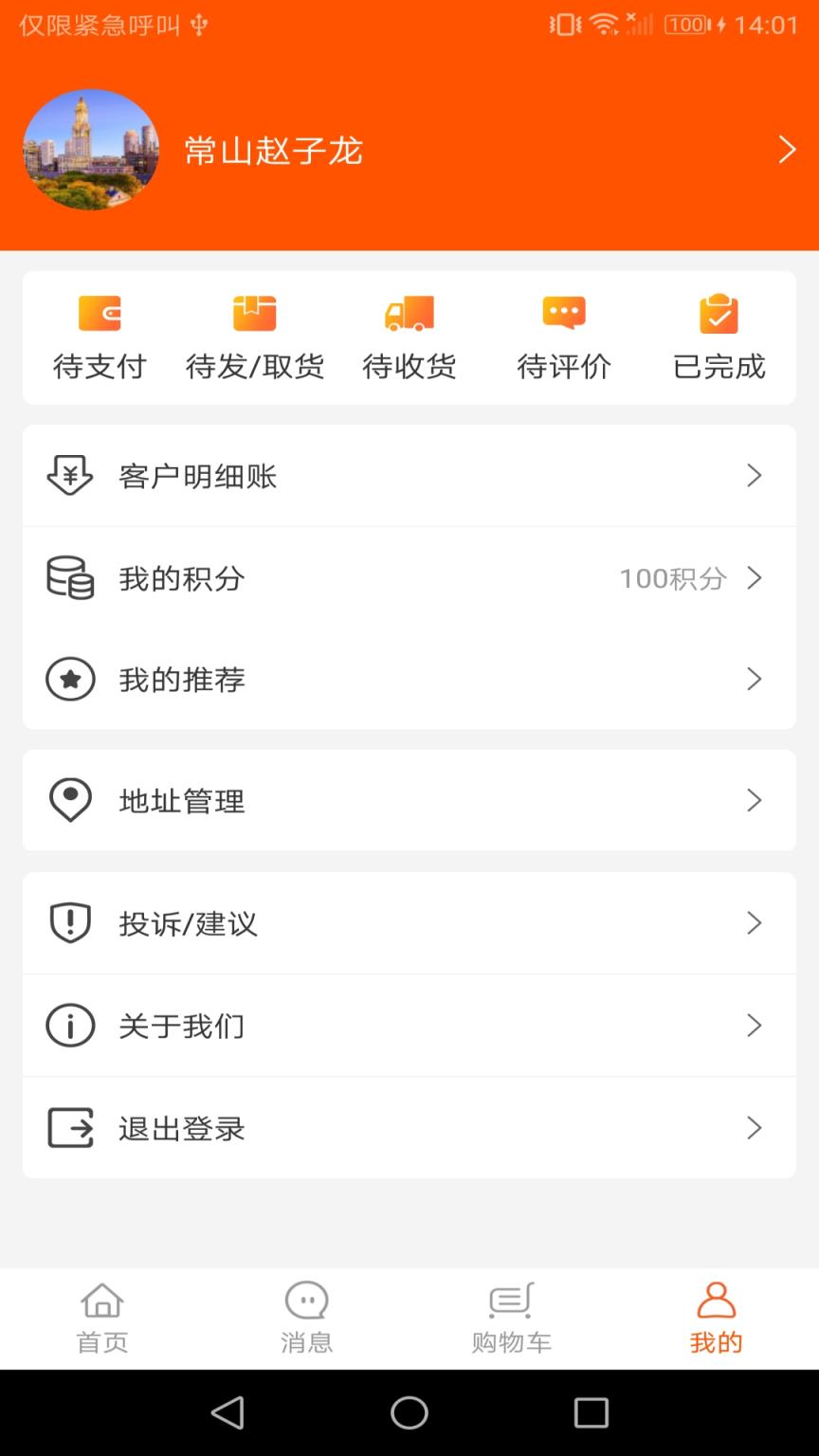The image size is (819, 1456).
Task: Expand the profile details via the top chevron
Action: (785, 150)
